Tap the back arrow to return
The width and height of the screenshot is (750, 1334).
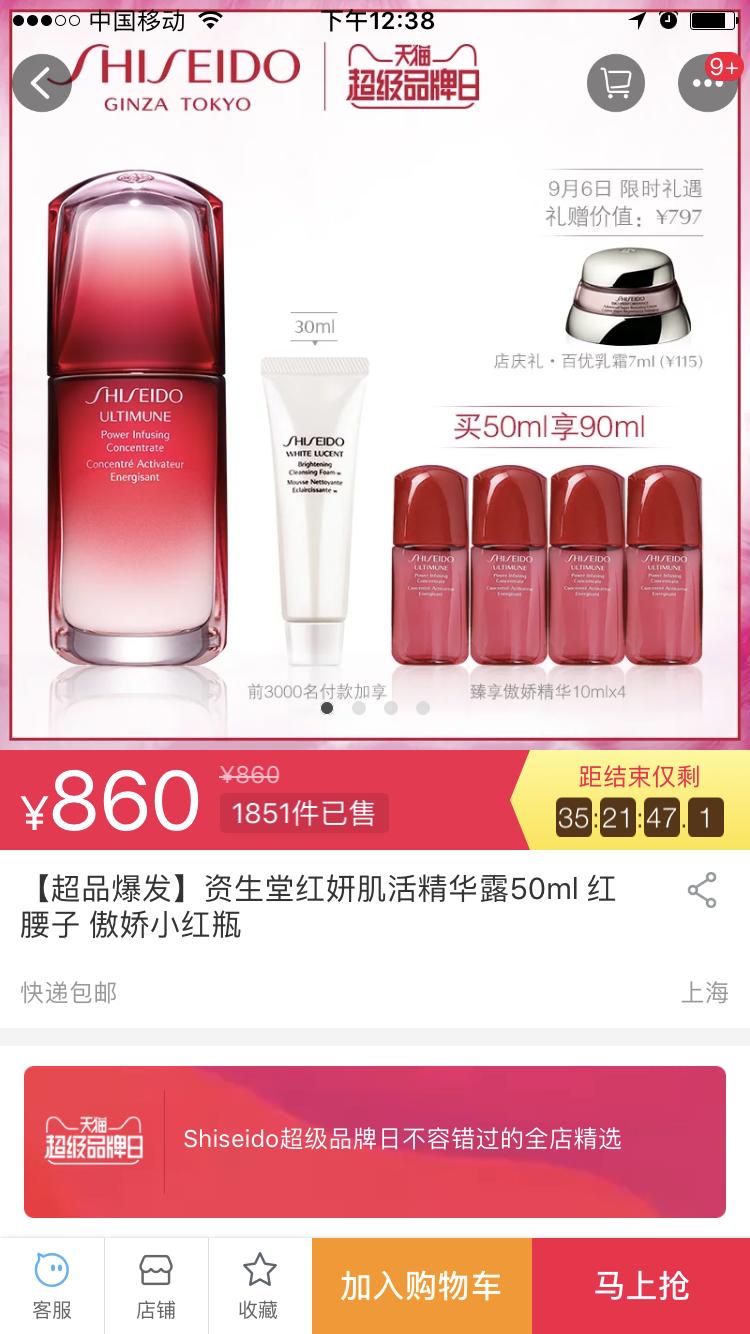[x=42, y=83]
